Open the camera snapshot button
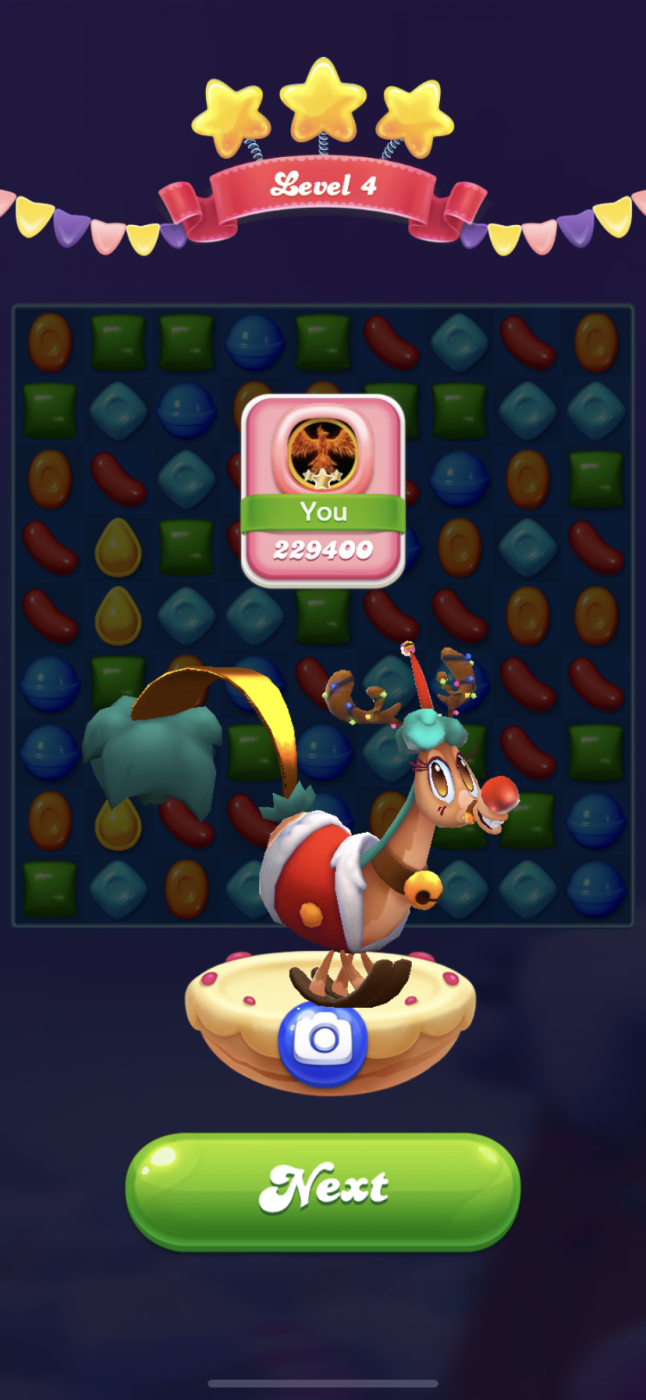 coord(323,1041)
